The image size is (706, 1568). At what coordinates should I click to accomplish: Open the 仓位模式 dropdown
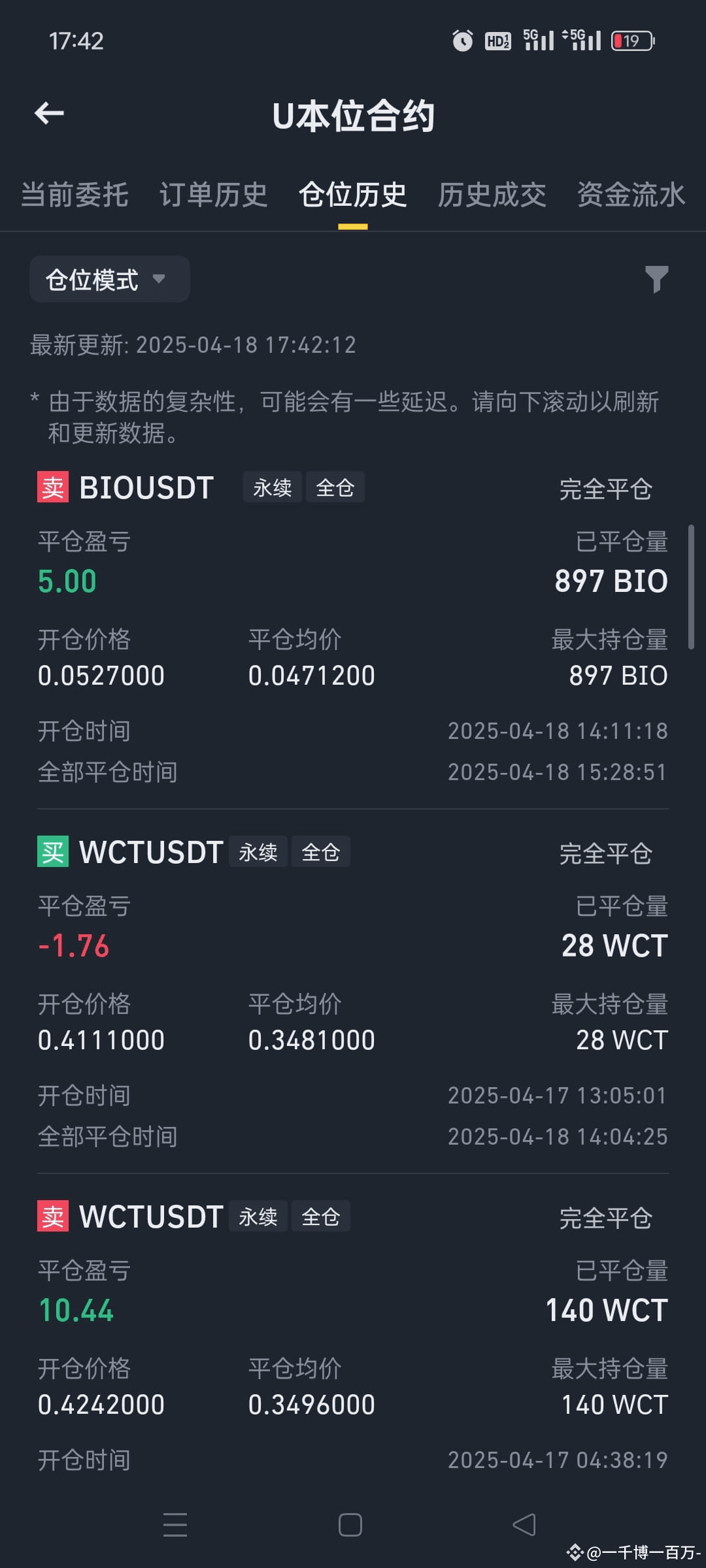(x=109, y=279)
